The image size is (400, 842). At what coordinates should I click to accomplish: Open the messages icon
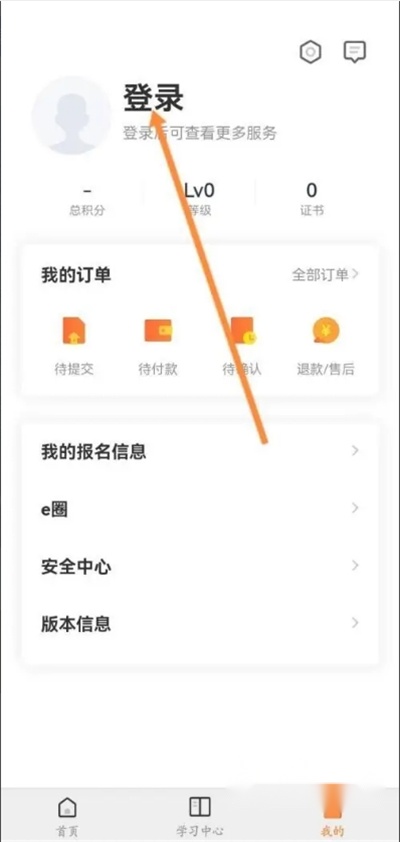pyautogui.click(x=354, y=52)
